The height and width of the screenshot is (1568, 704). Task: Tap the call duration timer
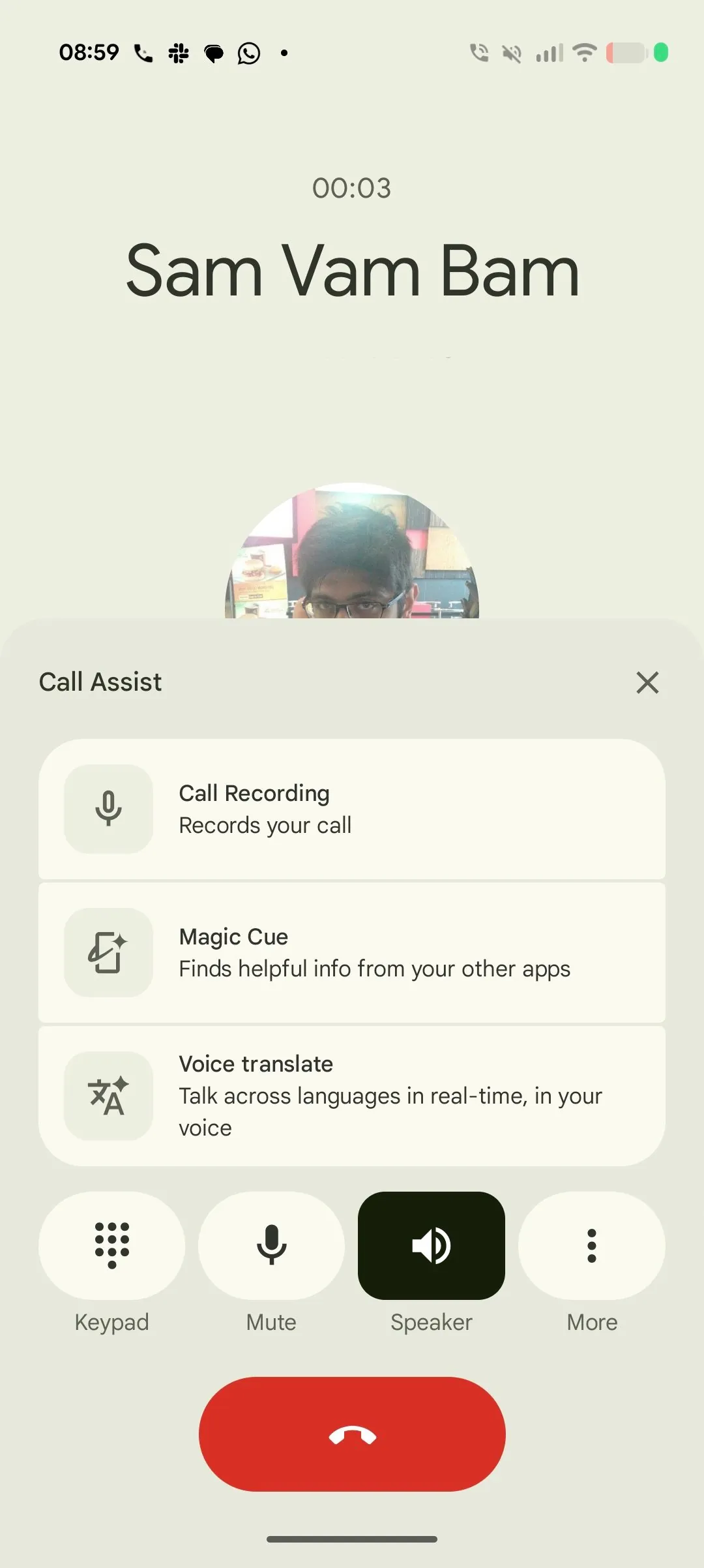352,188
